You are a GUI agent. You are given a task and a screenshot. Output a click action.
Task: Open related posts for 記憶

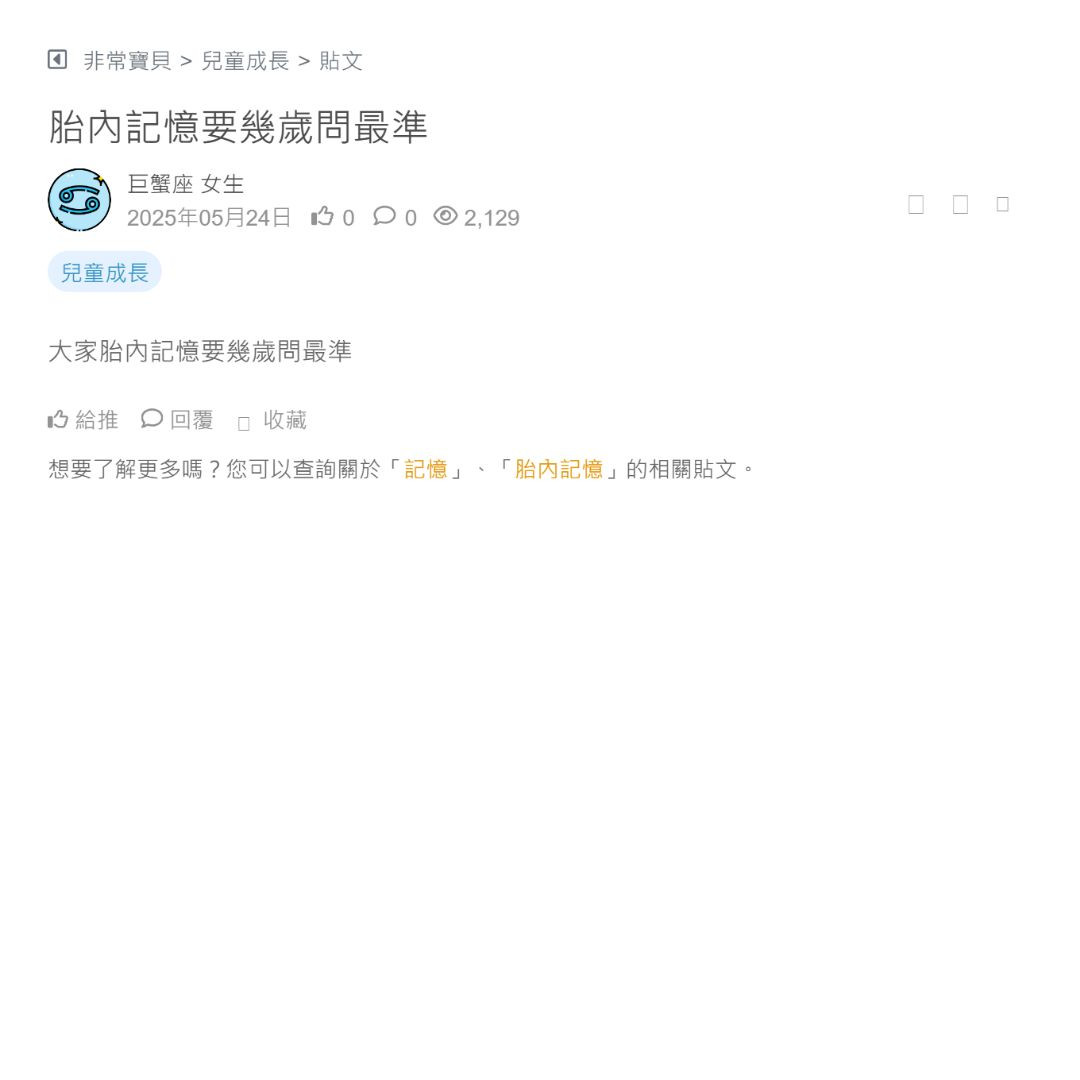[426, 469]
